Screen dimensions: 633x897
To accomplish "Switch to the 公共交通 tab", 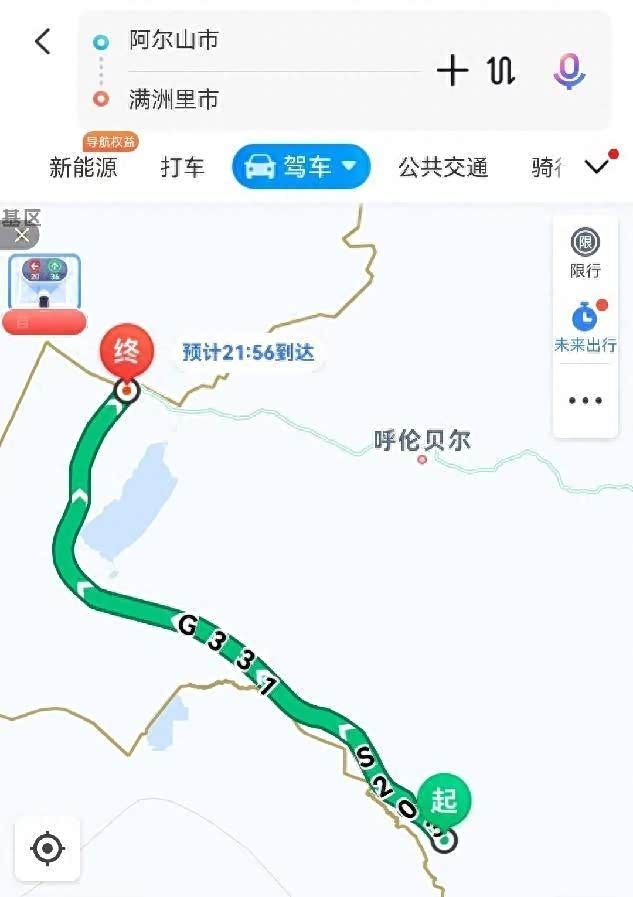I will pyautogui.click(x=442, y=167).
